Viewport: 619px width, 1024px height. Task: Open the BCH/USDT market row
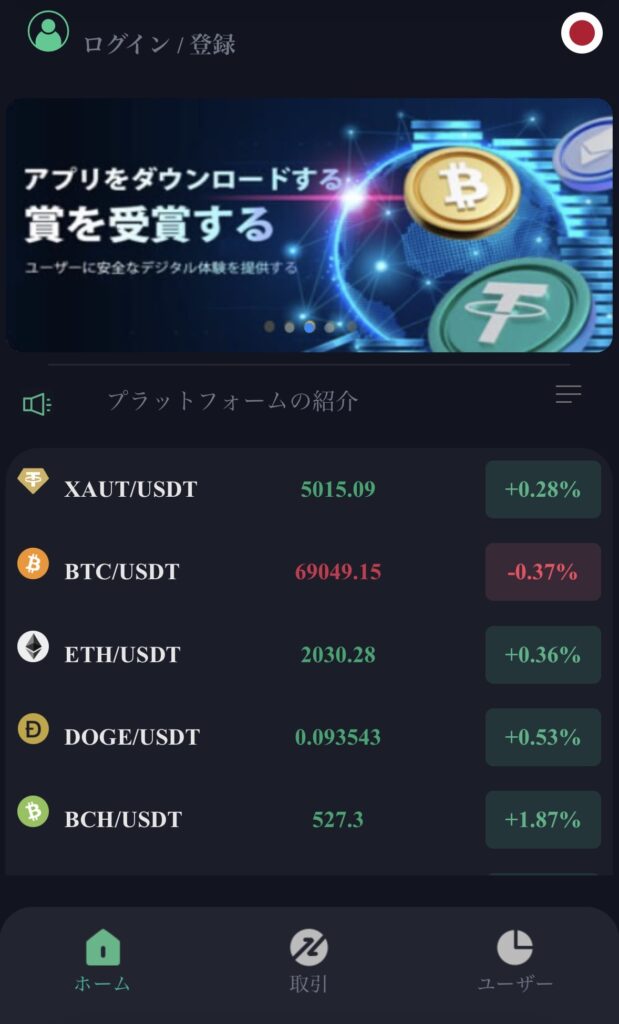[x=309, y=820]
